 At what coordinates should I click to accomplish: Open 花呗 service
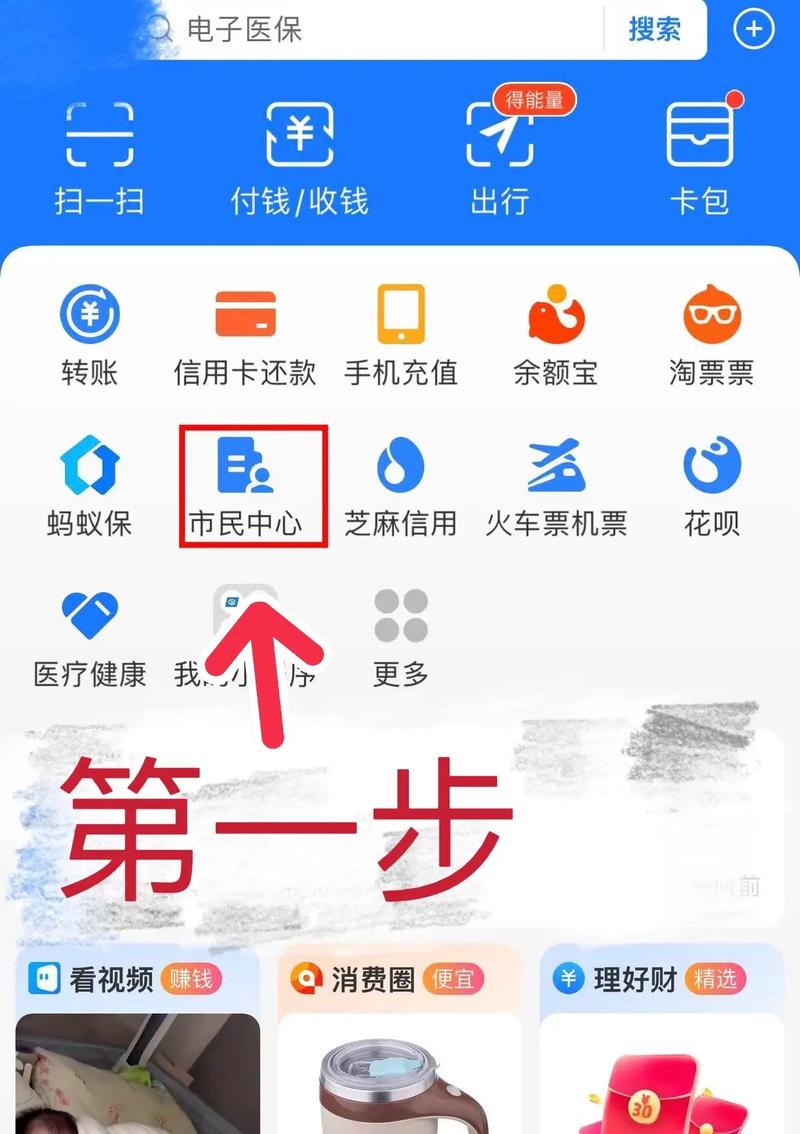point(711,485)
